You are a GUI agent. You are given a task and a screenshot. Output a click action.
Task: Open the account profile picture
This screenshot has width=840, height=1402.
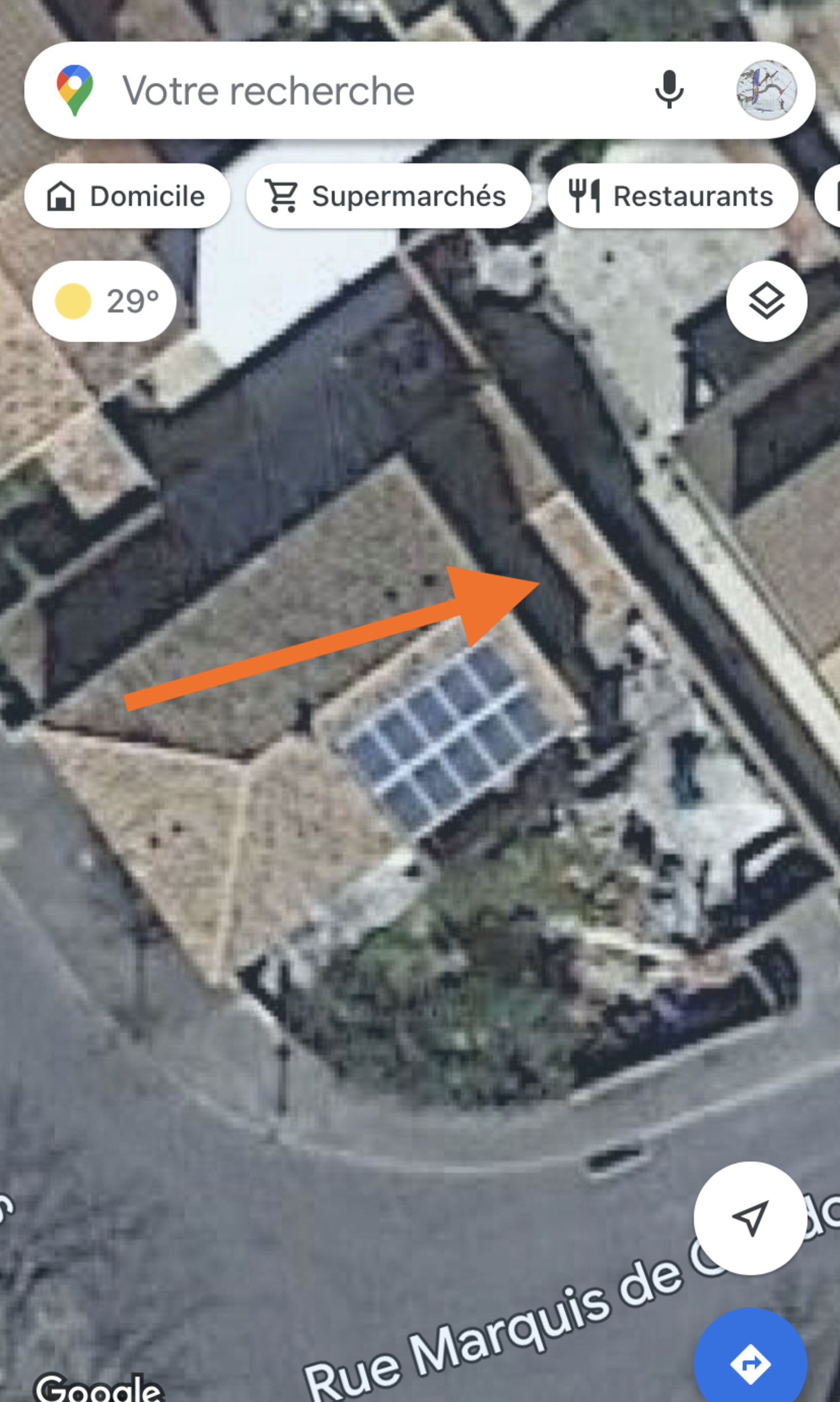(x=766, y=90)
